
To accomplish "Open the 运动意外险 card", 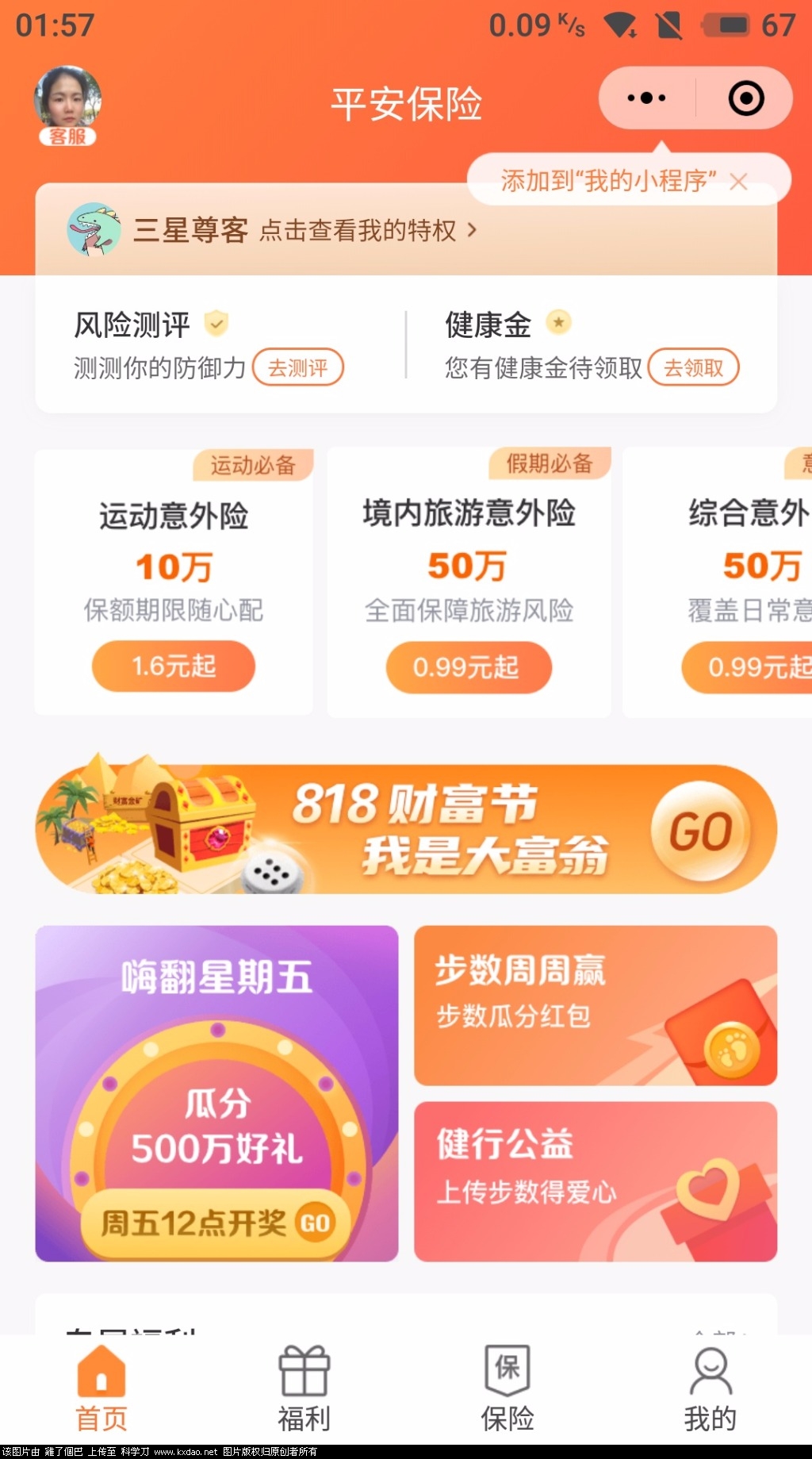I will 173,571.
